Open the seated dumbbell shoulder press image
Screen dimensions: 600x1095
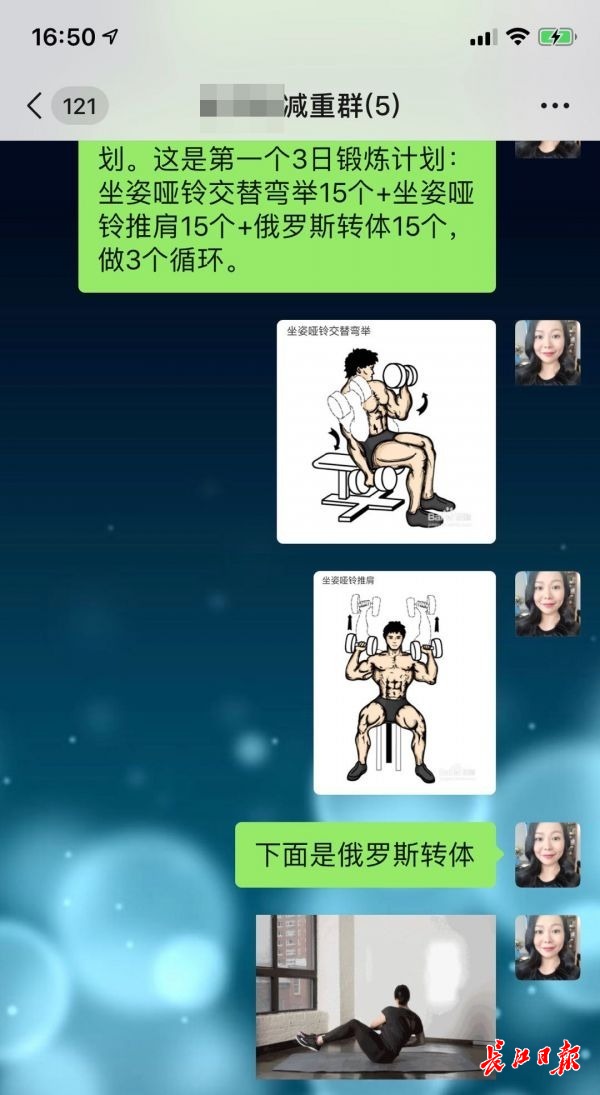click(404, 682)
